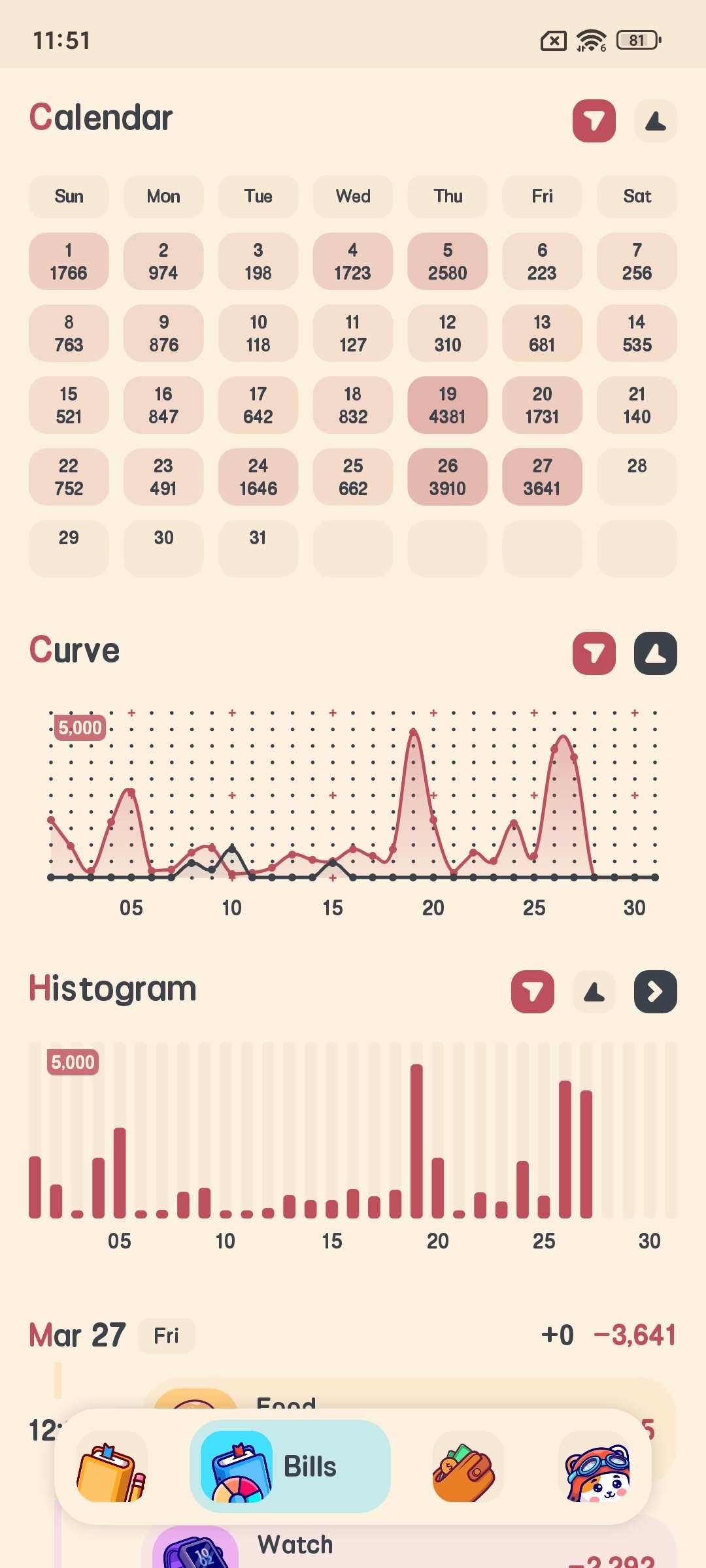Select calendar day 27 with 3641
This screenshot has width=706, height=1568.
click(x=542, y=477)
